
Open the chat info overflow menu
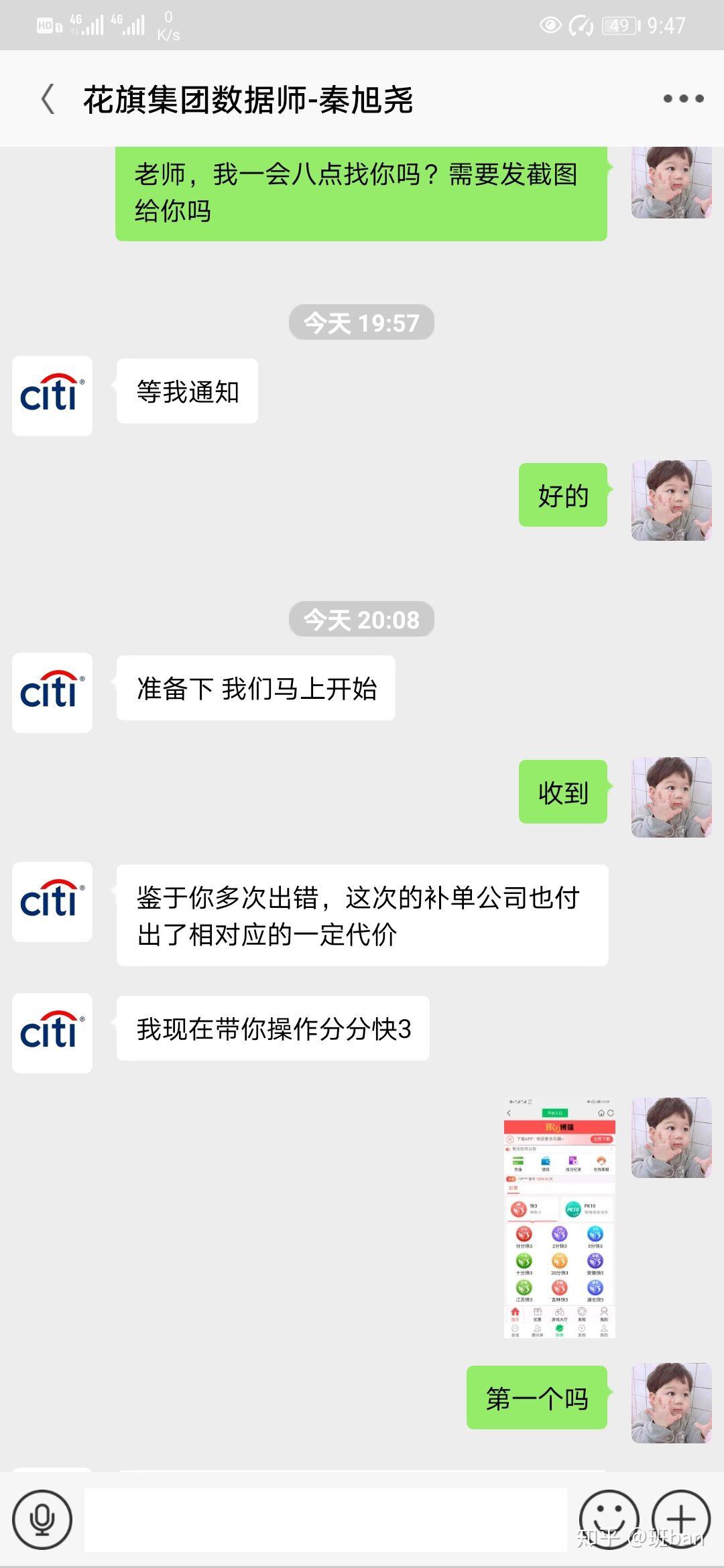683,99
